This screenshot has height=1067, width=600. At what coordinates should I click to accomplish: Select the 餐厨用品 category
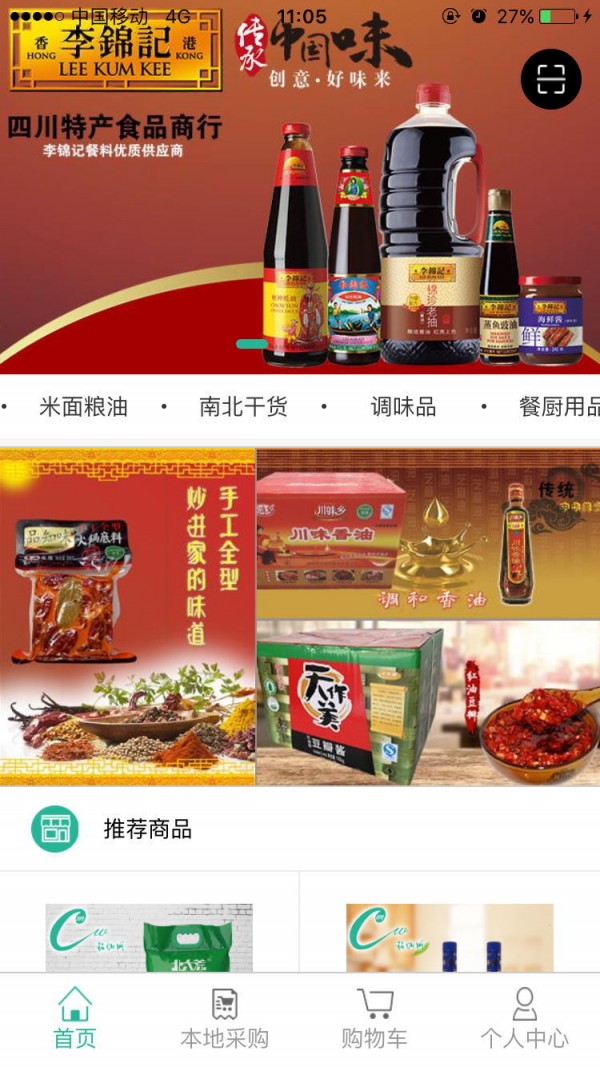click(x=558, y=407)
